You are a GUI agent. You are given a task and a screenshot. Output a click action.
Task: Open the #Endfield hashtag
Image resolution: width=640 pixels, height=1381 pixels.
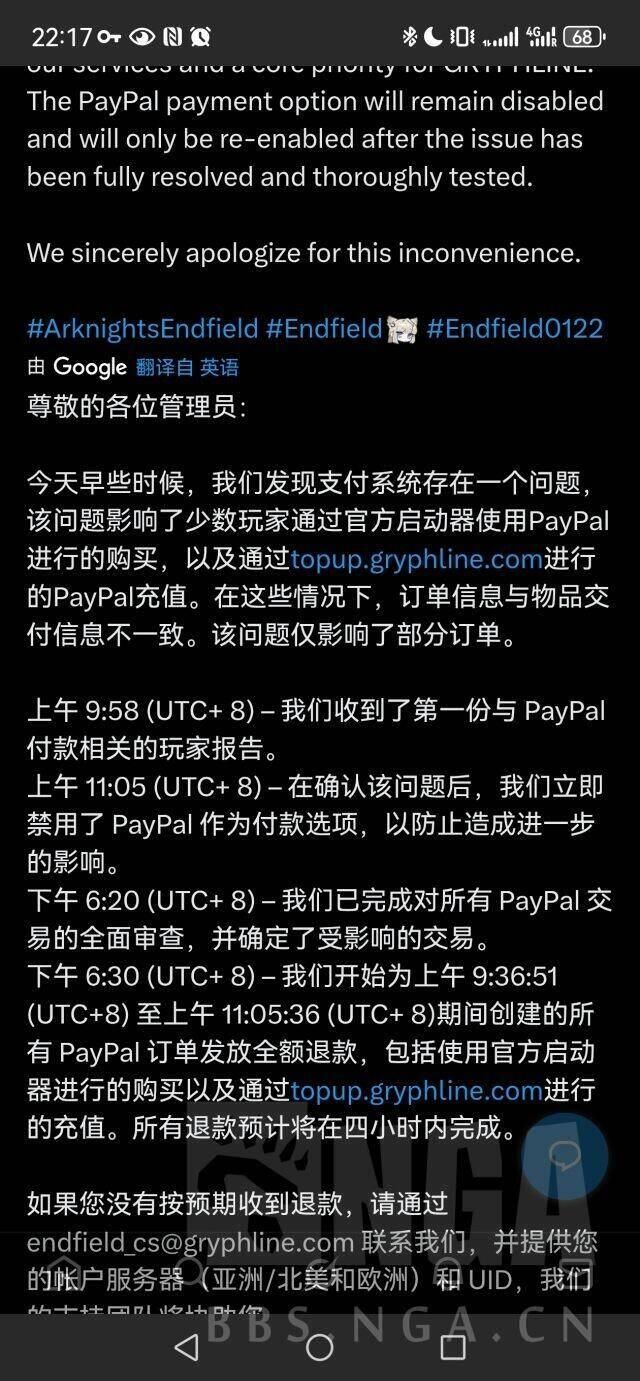[324, 329]
